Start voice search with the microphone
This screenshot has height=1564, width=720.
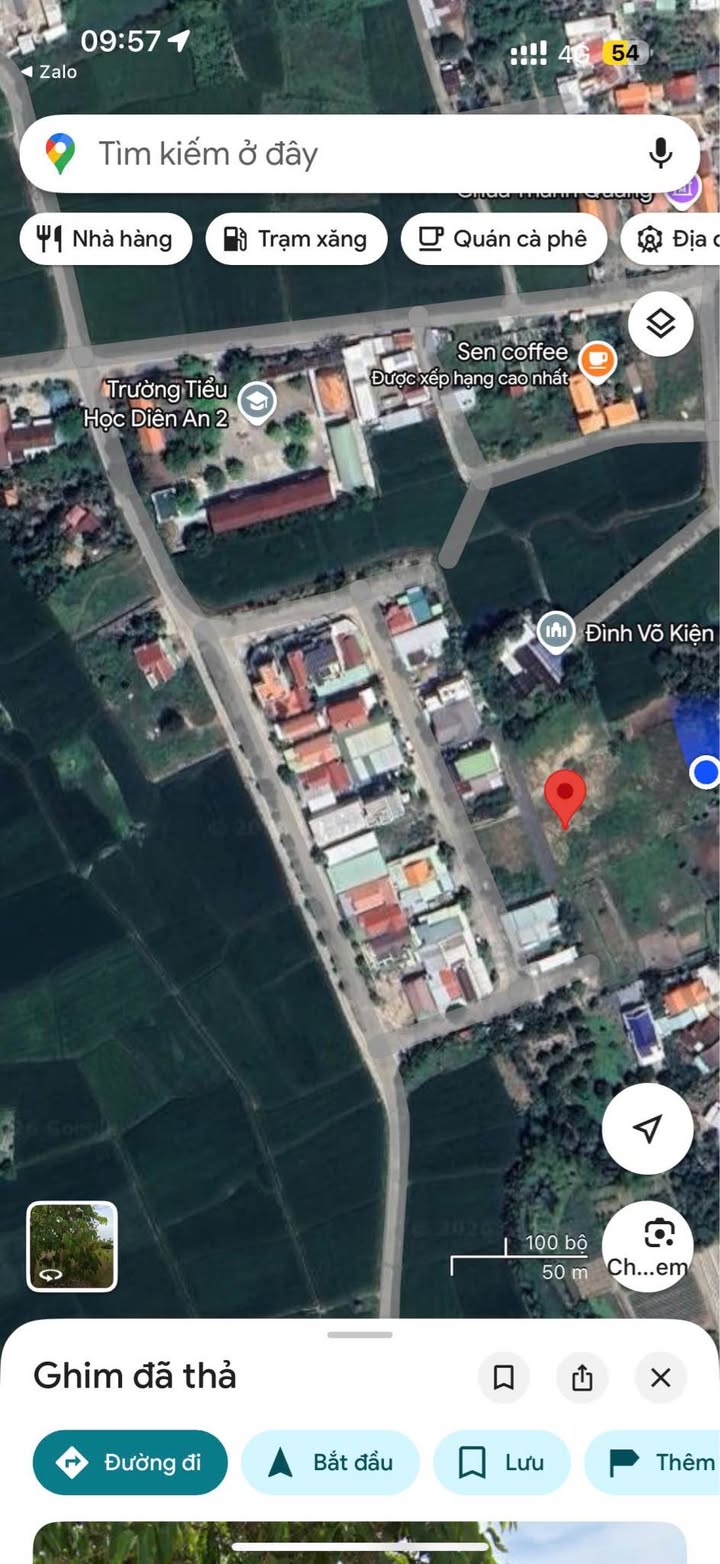(660, 154)
